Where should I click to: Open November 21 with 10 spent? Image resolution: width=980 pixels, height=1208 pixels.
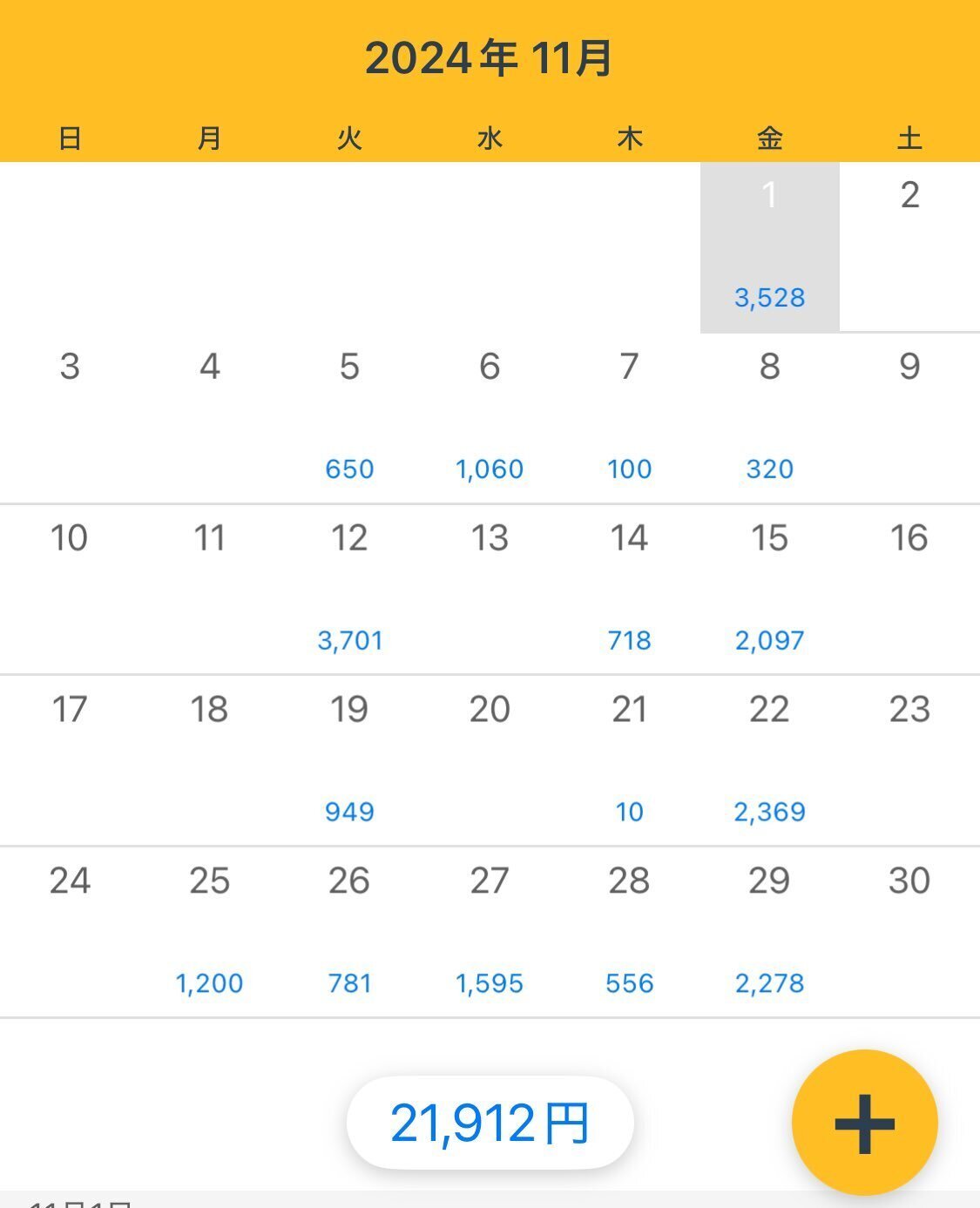[x=629, y=760]
